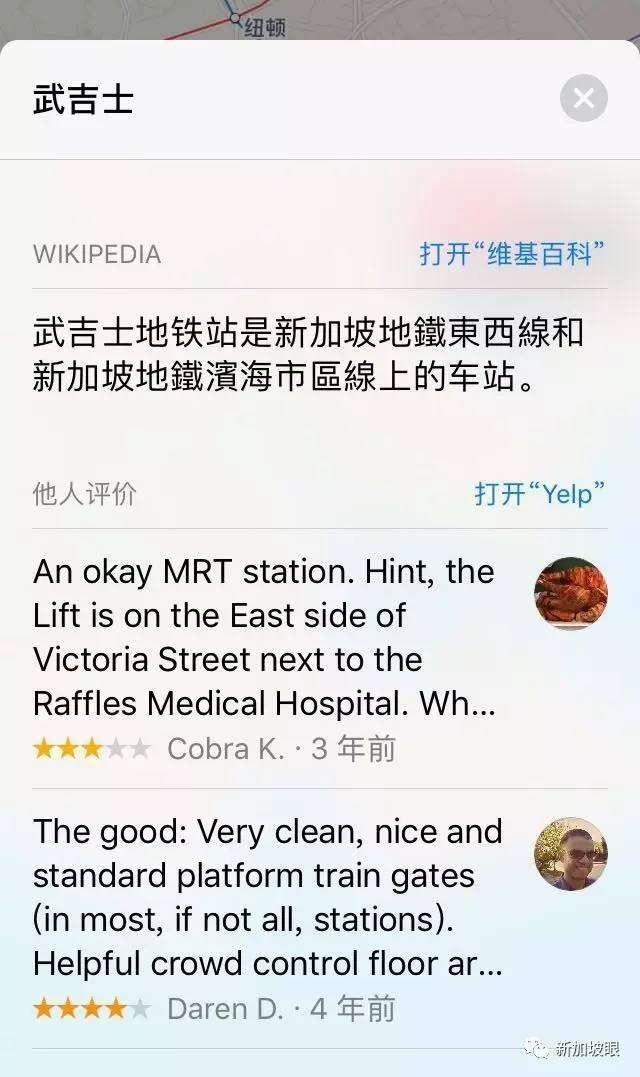
Task: Open Cobra K.'s review
Action: pyautogui.click(x=265, y=660)
